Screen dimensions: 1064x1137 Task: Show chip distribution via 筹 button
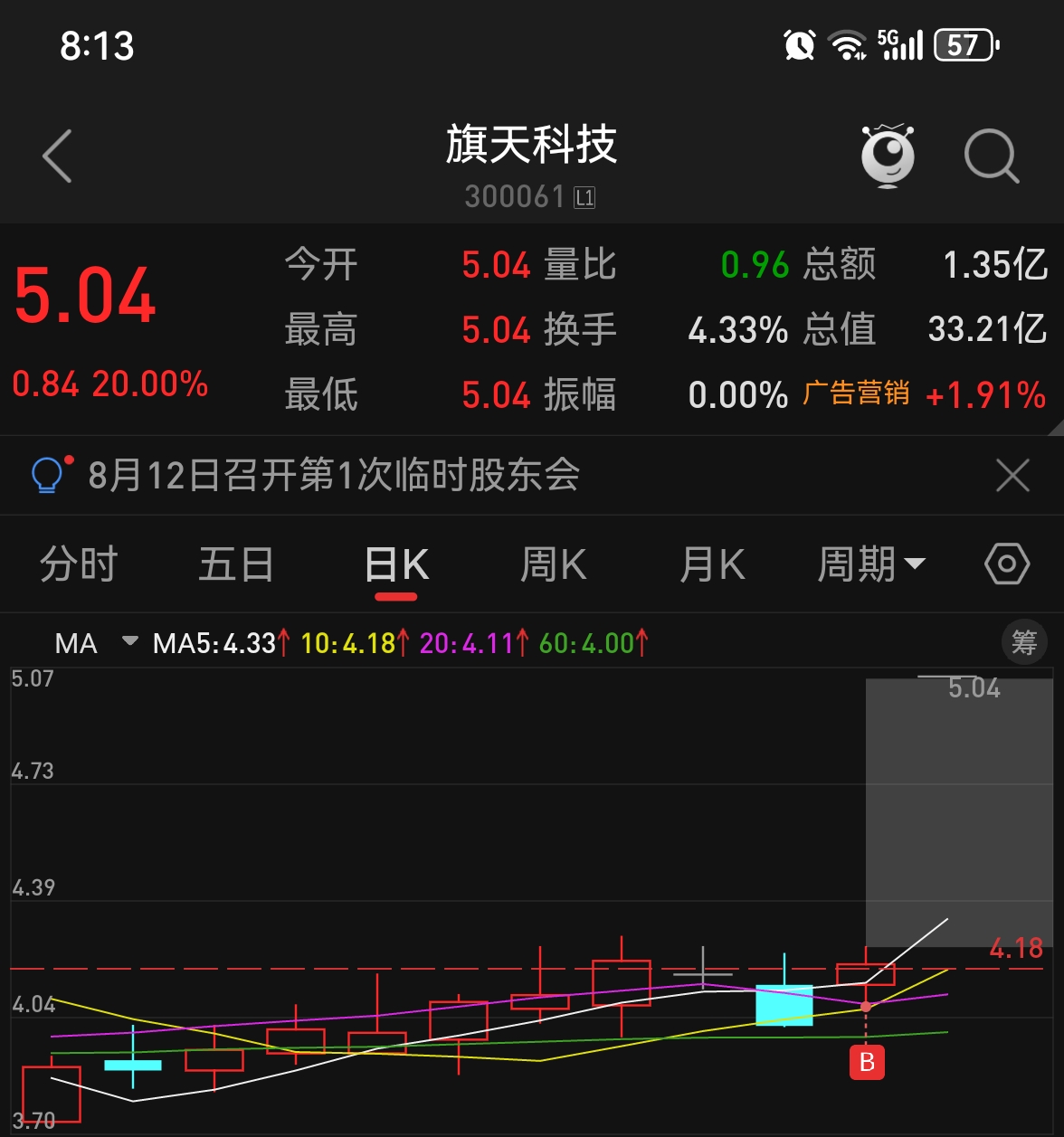click(x=1024, y=642)
